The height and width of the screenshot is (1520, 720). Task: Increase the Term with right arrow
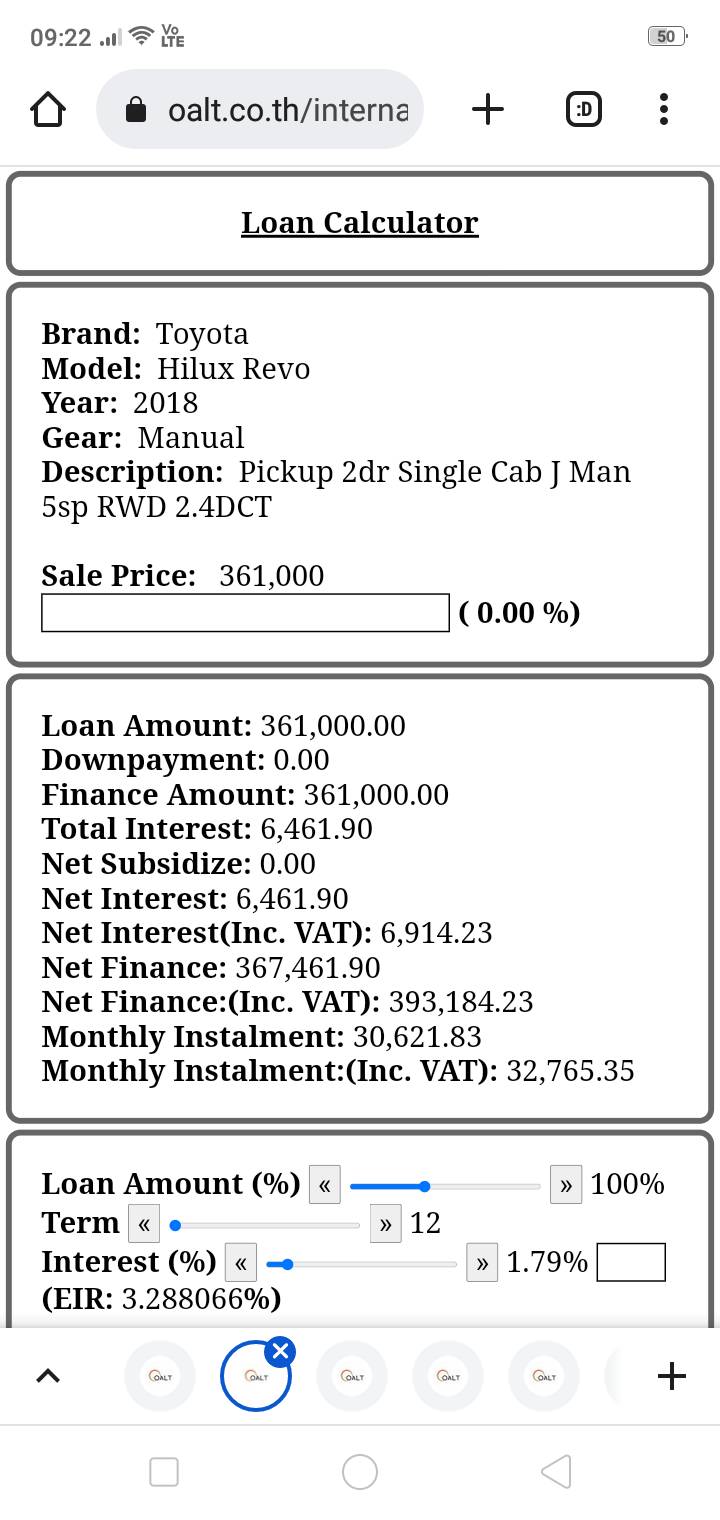tap(385, 1223)
